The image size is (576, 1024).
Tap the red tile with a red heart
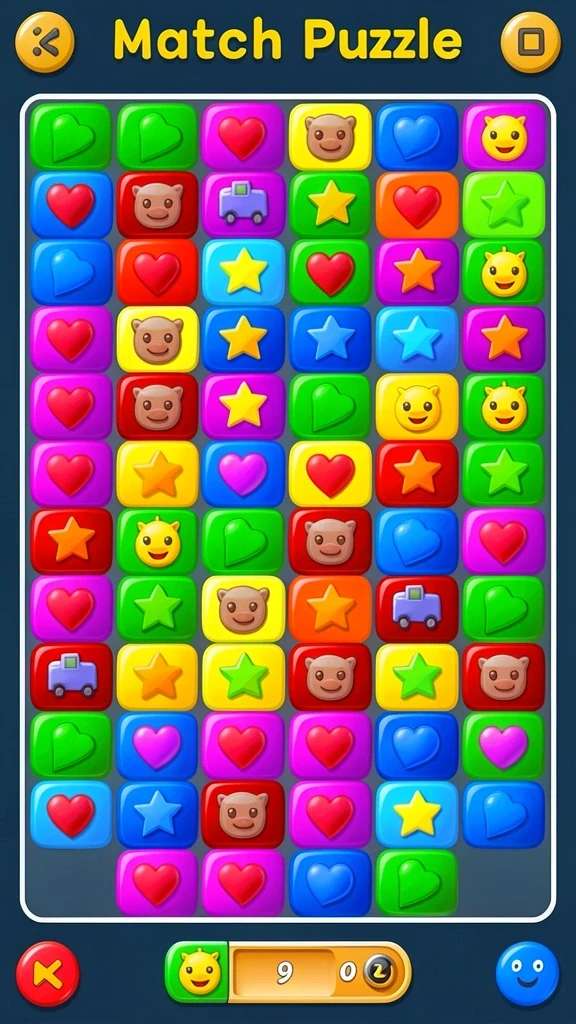coord(157,272)
